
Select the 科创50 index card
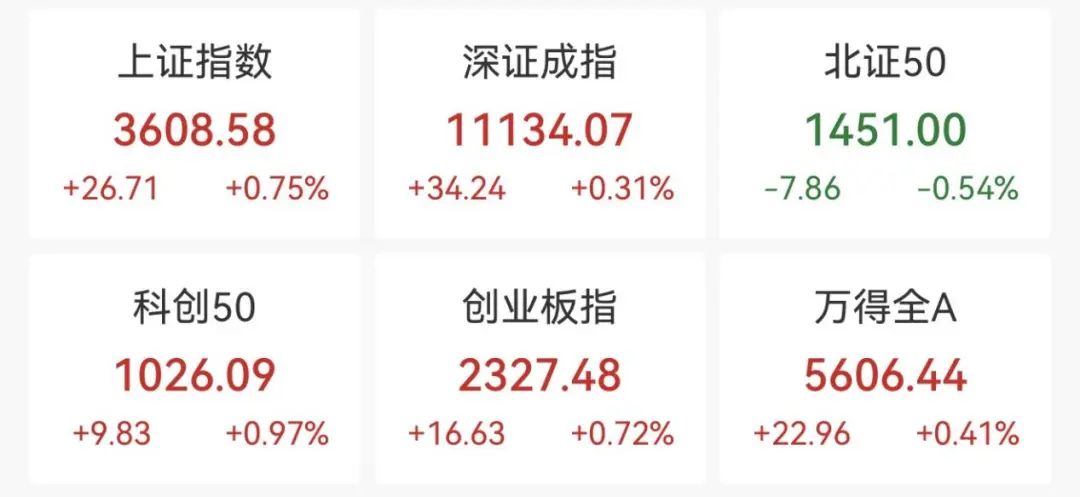coord(194,371)
